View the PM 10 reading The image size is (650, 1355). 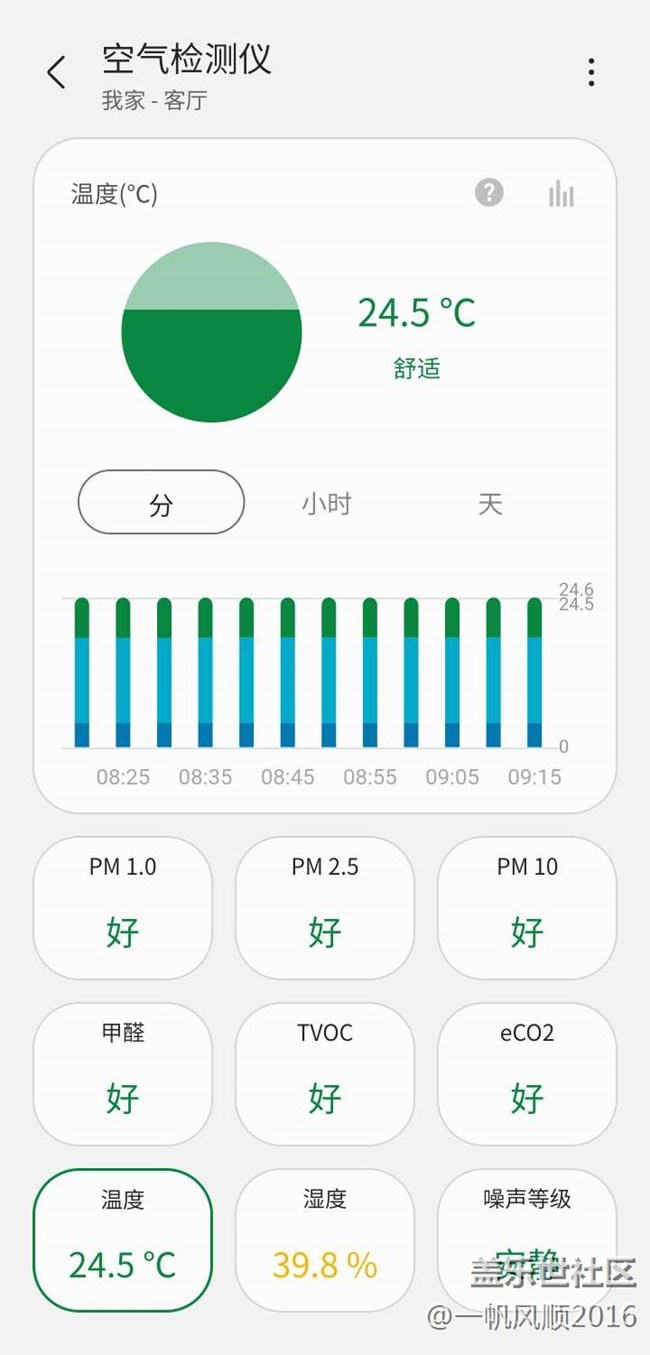[x=527, y=907]
